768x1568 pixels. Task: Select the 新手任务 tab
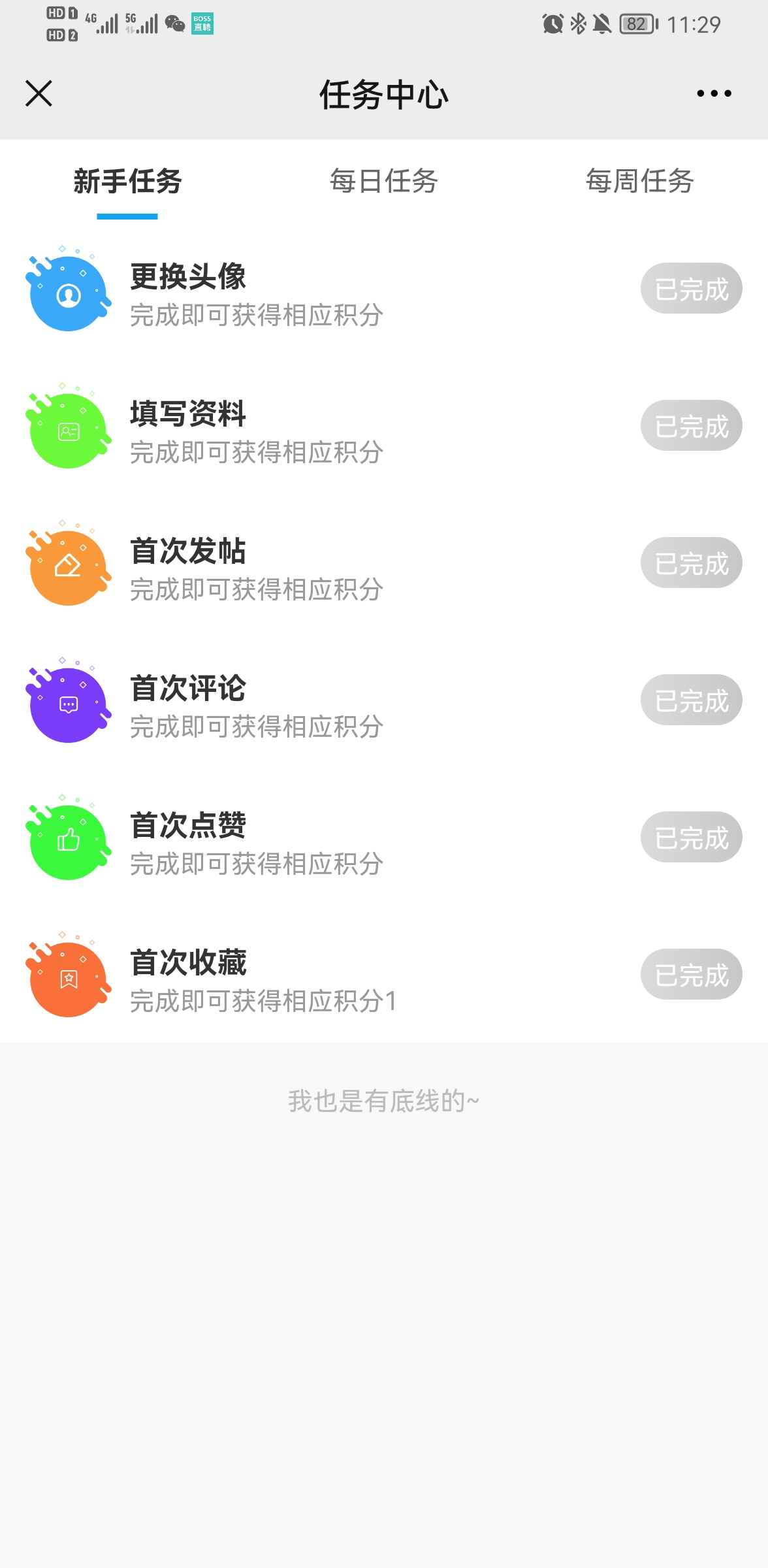pyautogui.click(x=127, y=182)
